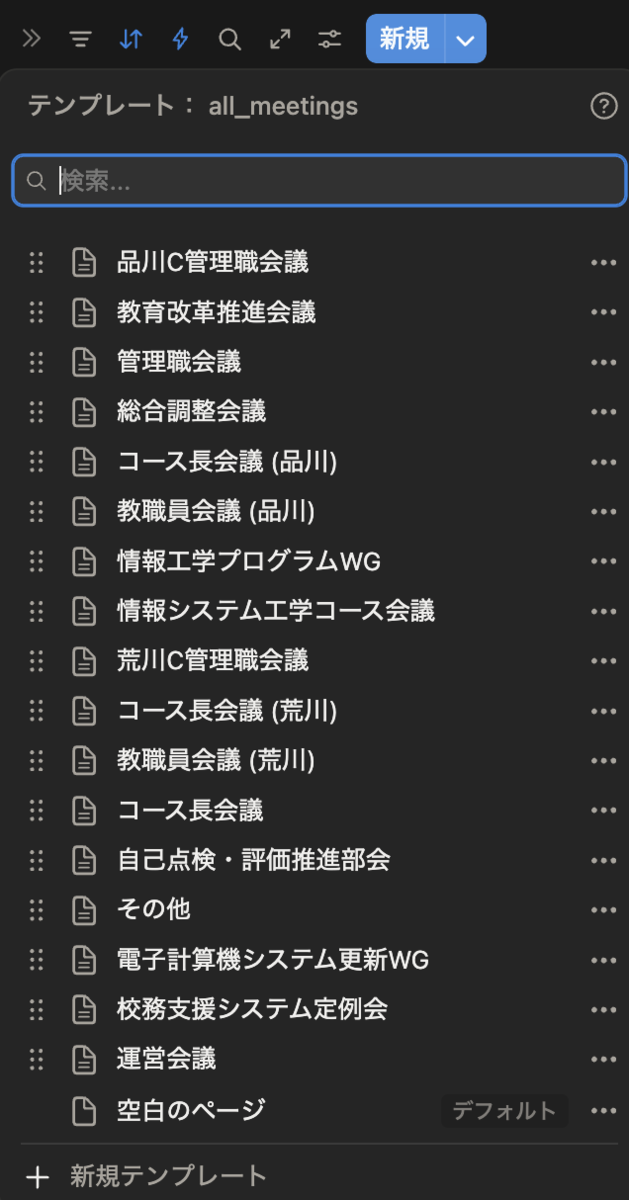This screenshot has width=629, height=1200.
Task: Select the 空白のページ default template
Action: (x=190, y=1110)
